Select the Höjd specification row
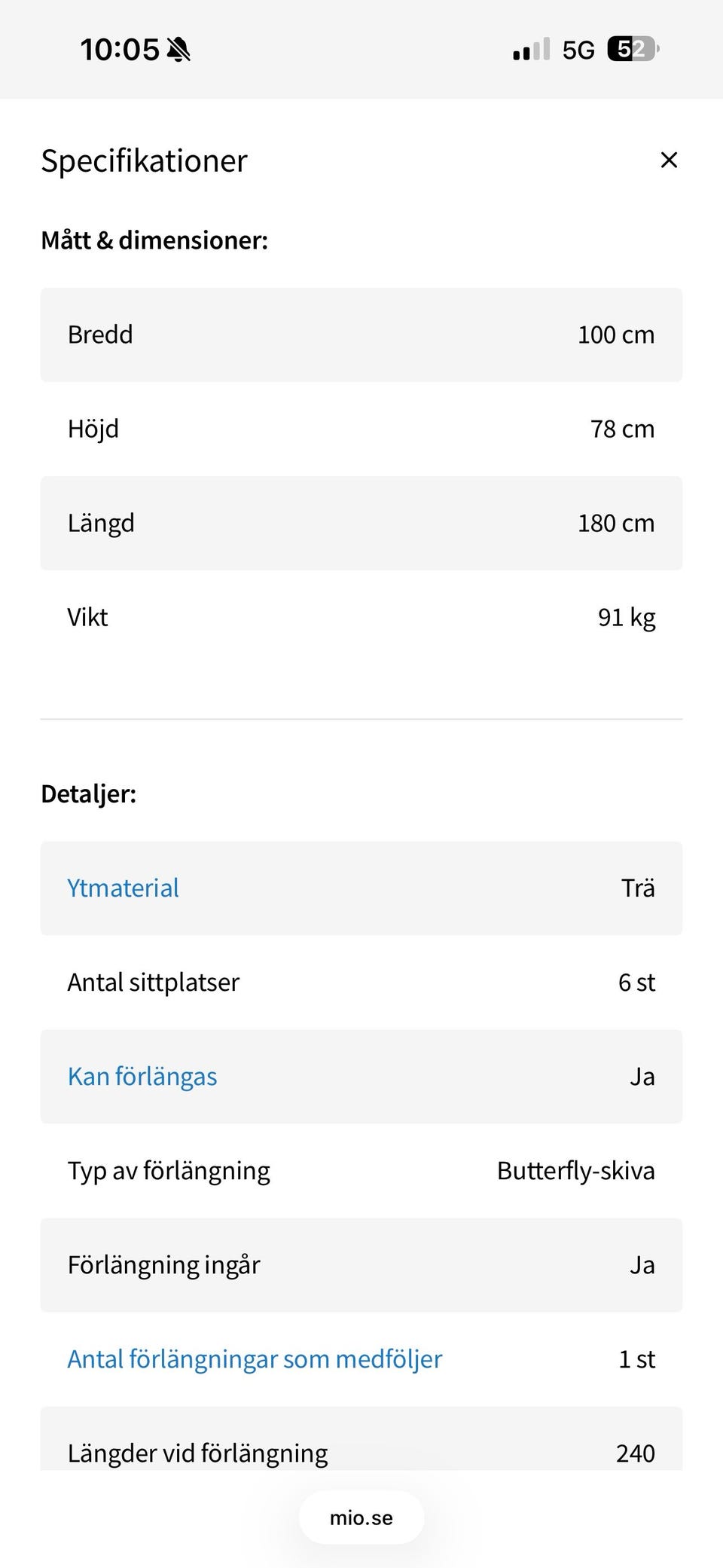This screenshot has width=723, height=1568. [361, 428]
